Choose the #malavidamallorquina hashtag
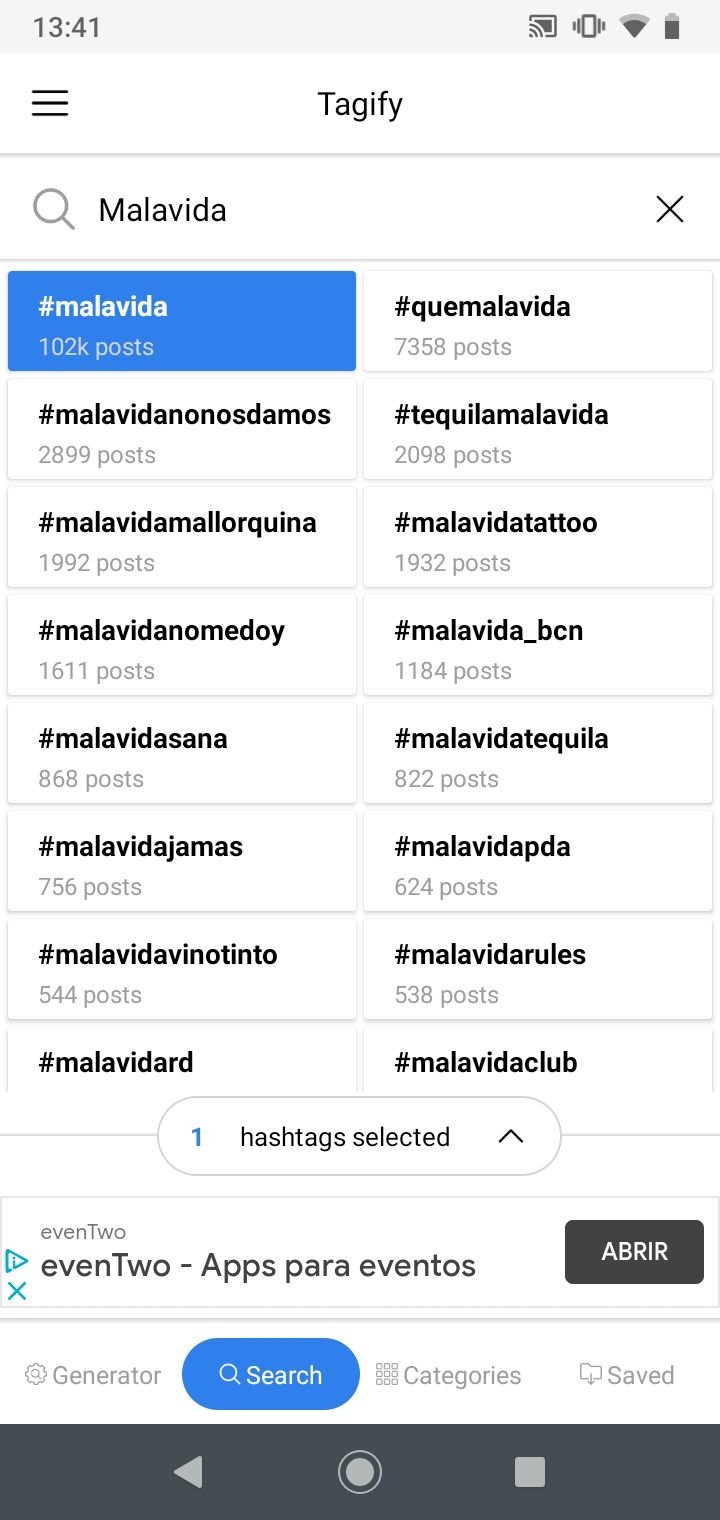720x1520 pixels. 182,537
